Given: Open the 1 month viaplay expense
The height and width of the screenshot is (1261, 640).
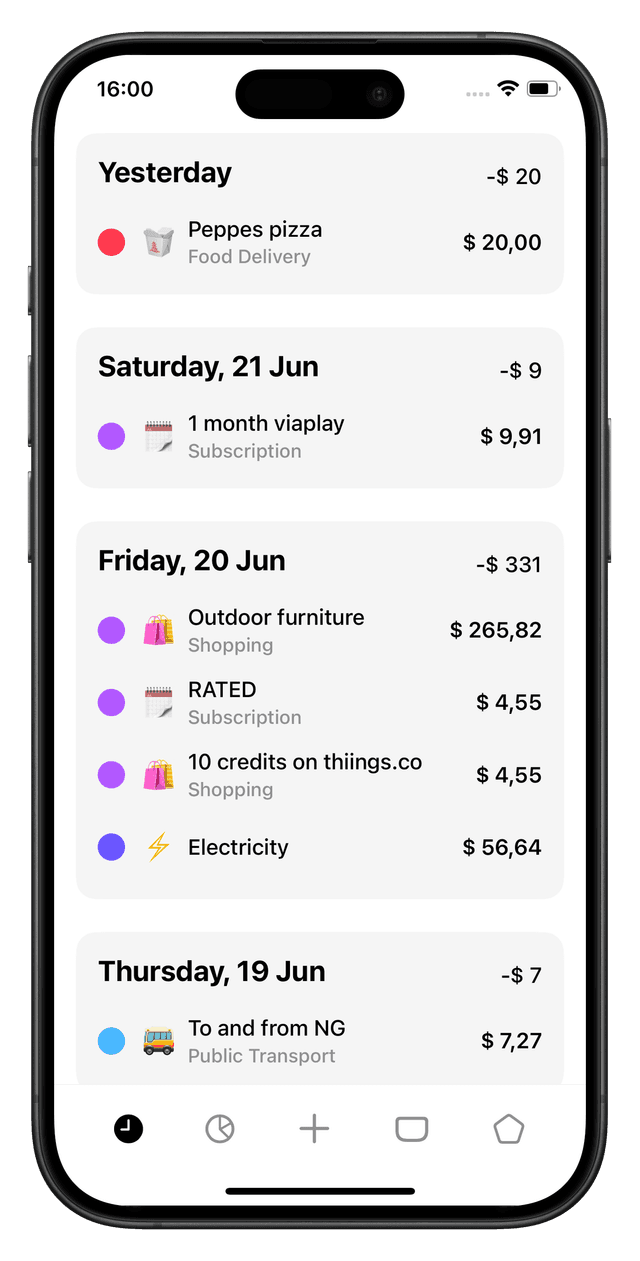Looking at the screenshot, I should coord(319,436).
